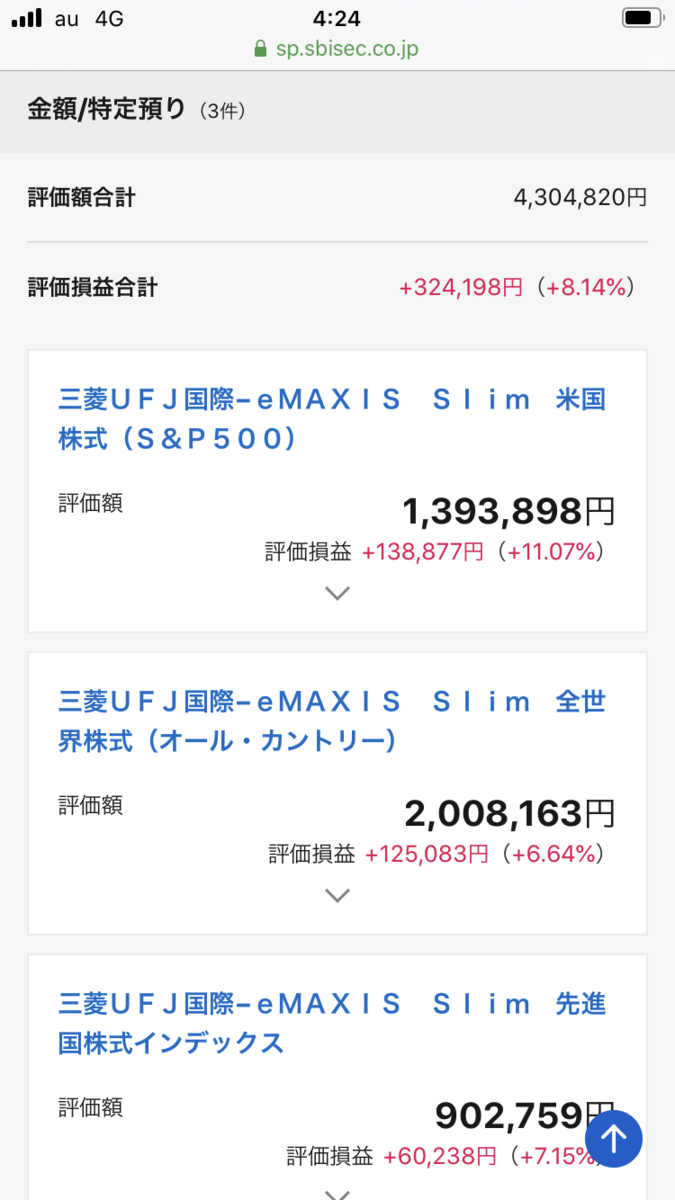Open the eMAXIS Slim 先進国株式インデックス link
675x1200 pixels.
click(x=332, y=1023)
